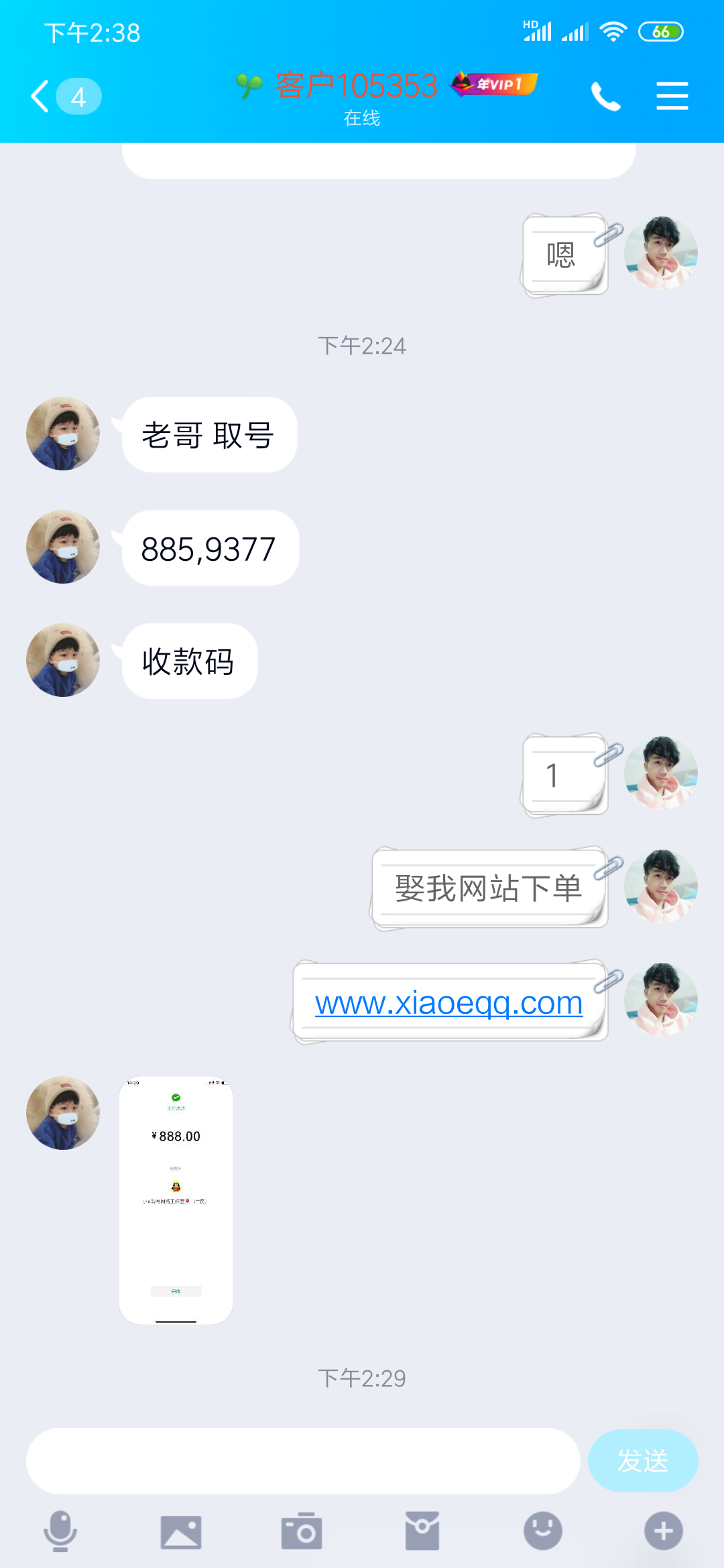Open the photo gallery picker
Screen dimensions: 724x1568
pyautogui.click(x=181, y=1532)
